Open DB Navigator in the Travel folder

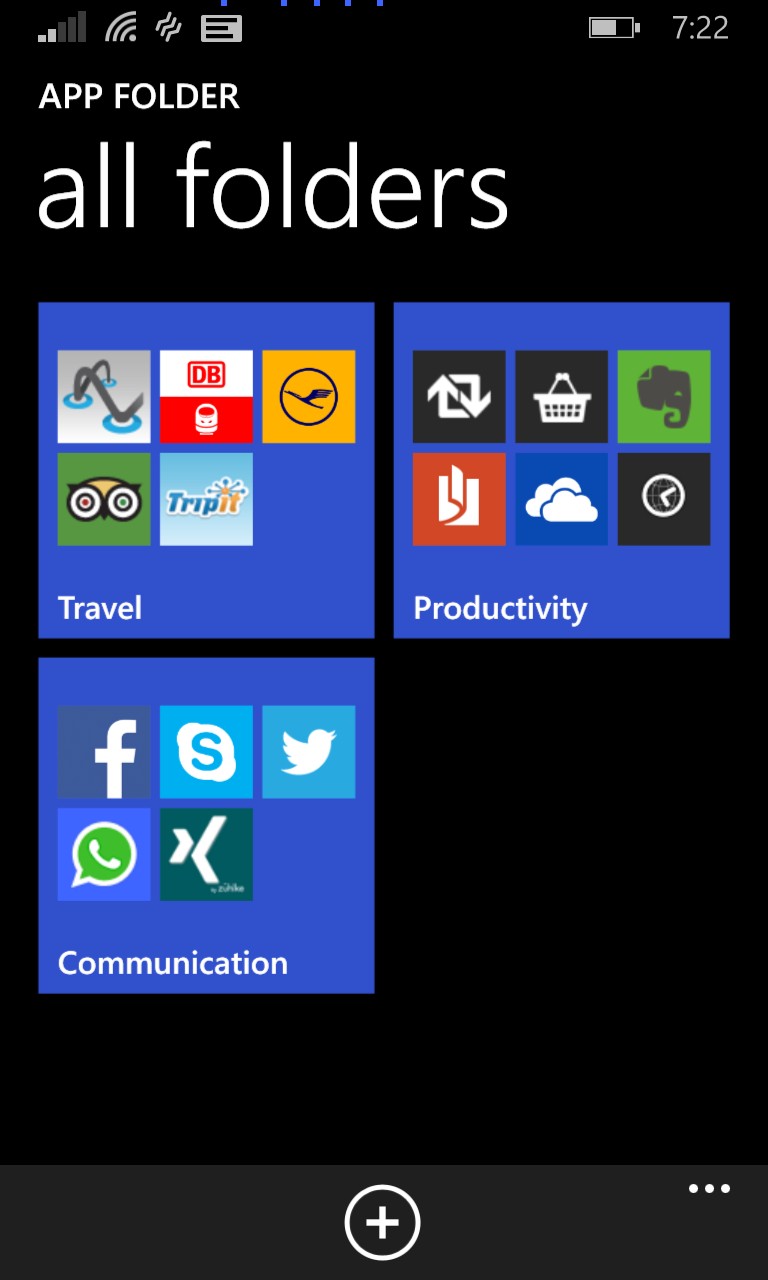206,397
